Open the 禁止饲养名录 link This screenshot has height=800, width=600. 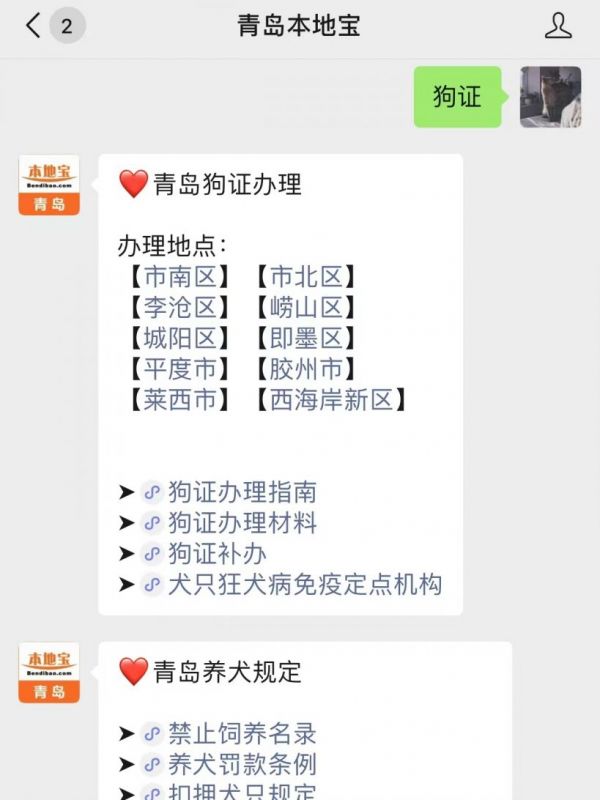pos(241,734)
